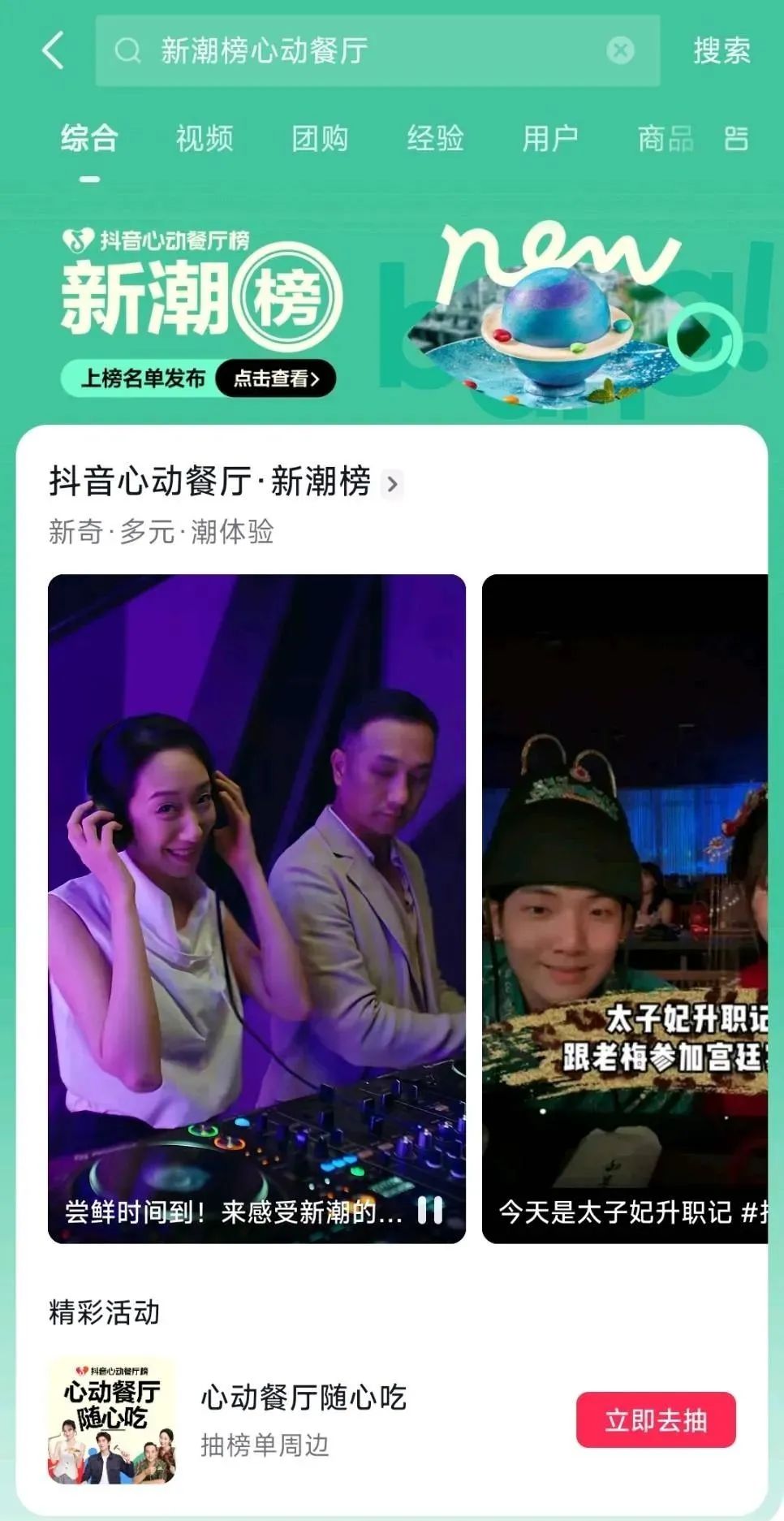Switch to the 视频 tab
This screenshot has height=1521, width=784.
point(205,138)
